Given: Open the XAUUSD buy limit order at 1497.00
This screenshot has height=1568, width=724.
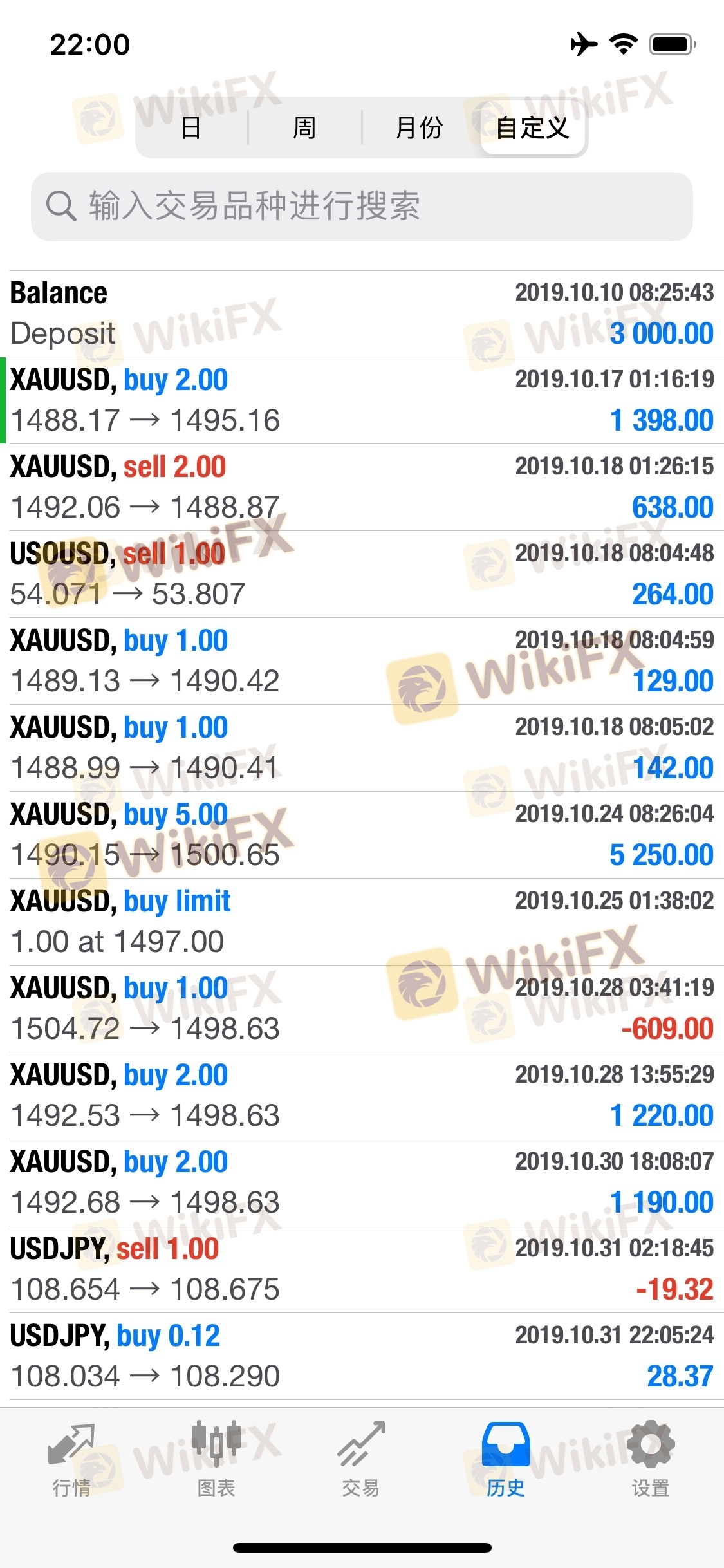Looking at the screenshot, I should tap(362, 922).
